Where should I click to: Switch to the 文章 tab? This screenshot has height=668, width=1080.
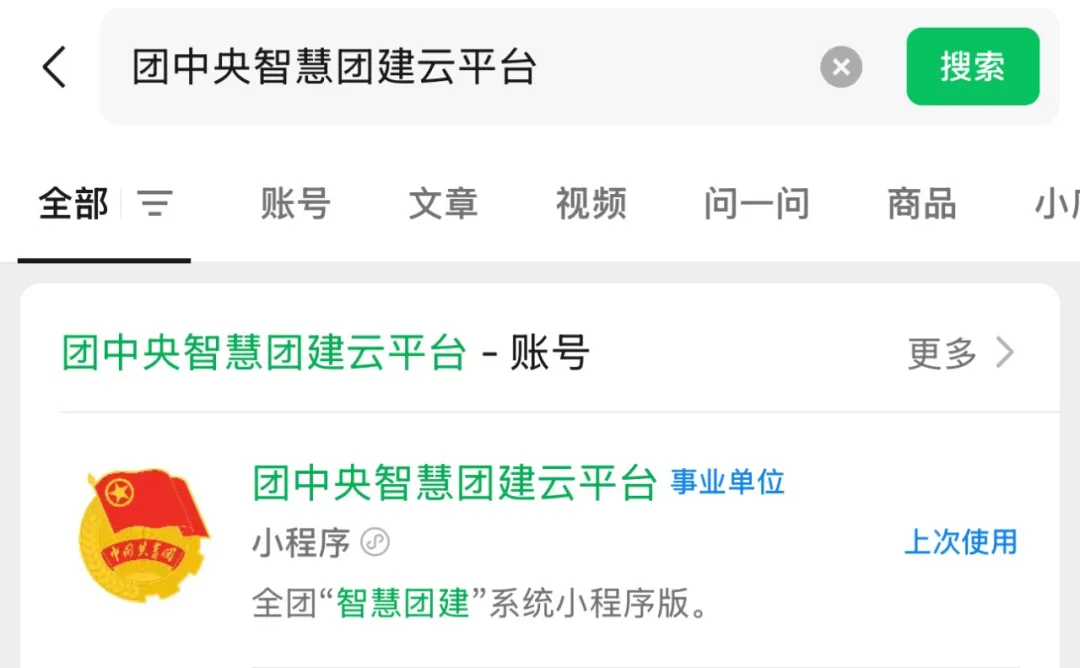(443, 204)
